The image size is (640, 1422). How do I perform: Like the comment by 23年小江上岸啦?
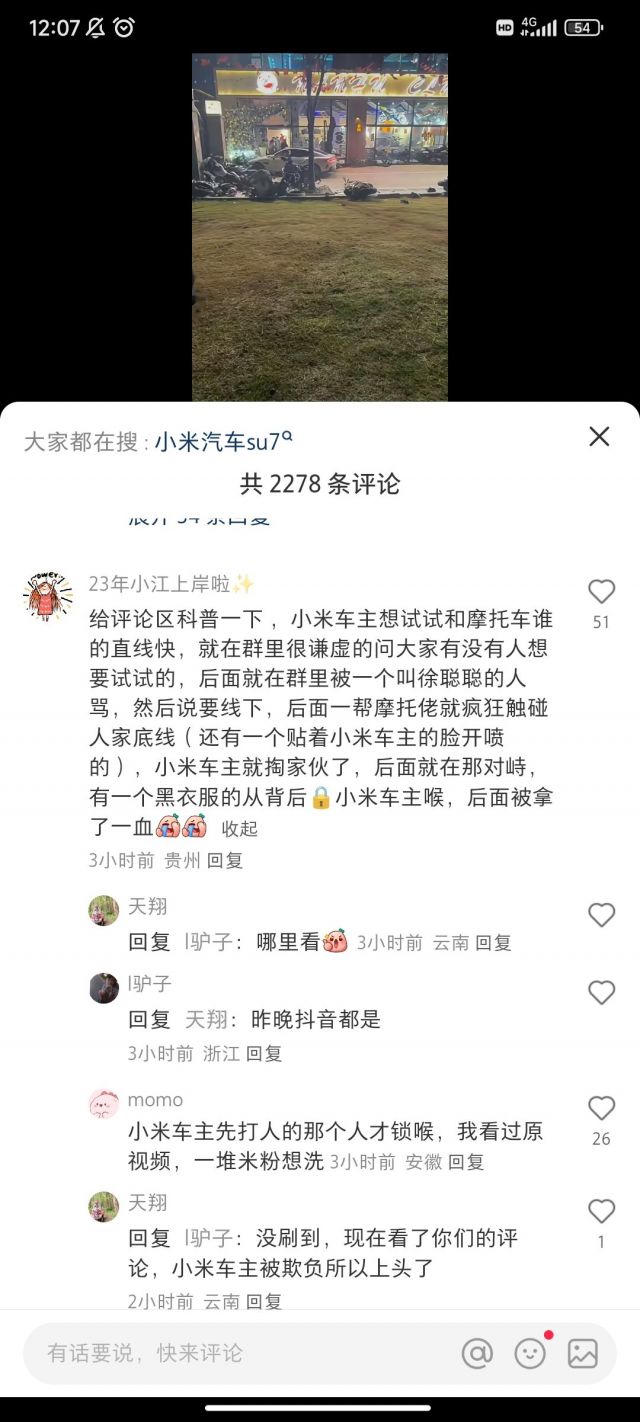[x=601, y=592]
